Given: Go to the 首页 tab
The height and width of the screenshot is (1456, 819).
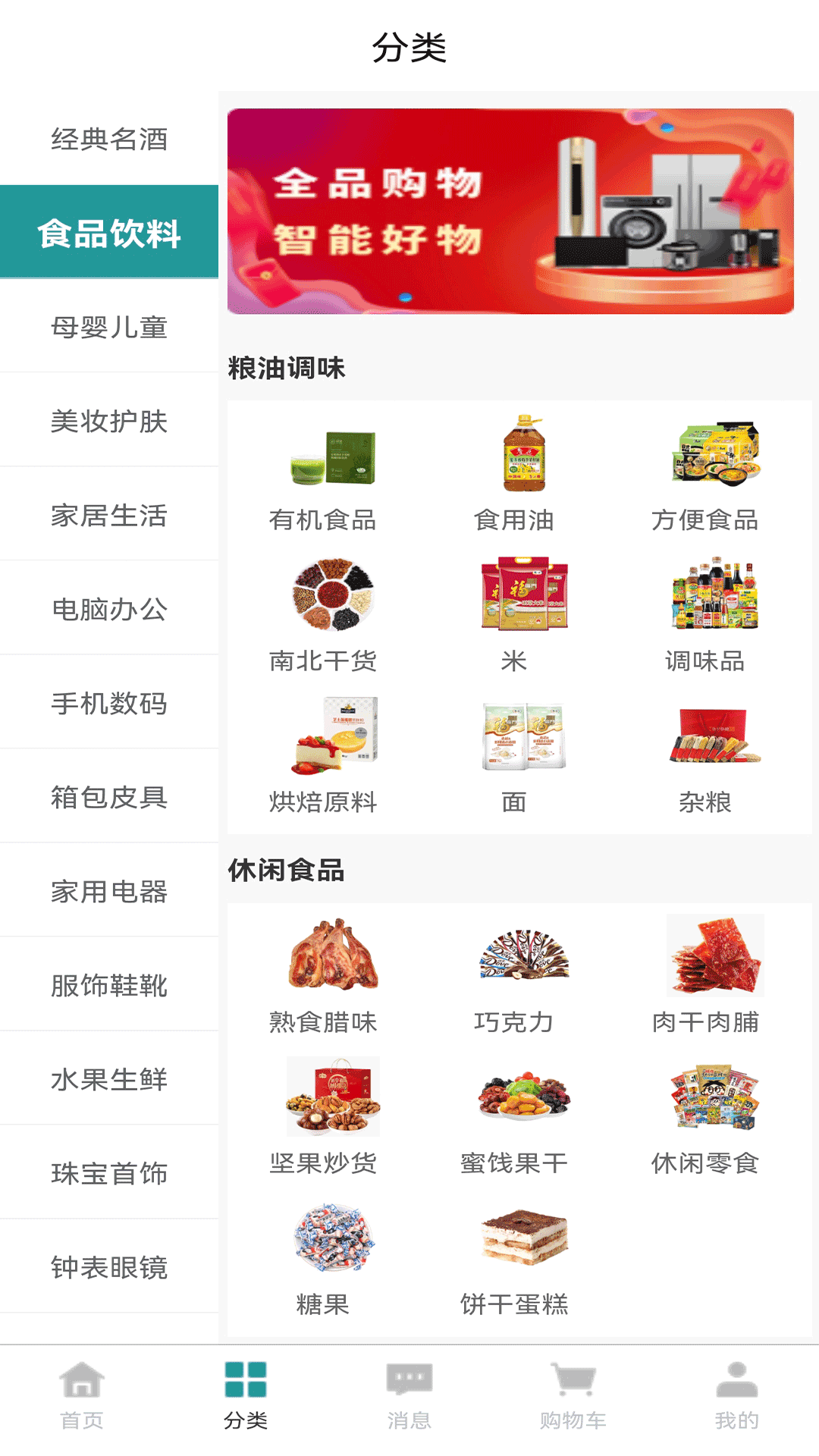Looking at the screenshot, I should pos(82,1395).
